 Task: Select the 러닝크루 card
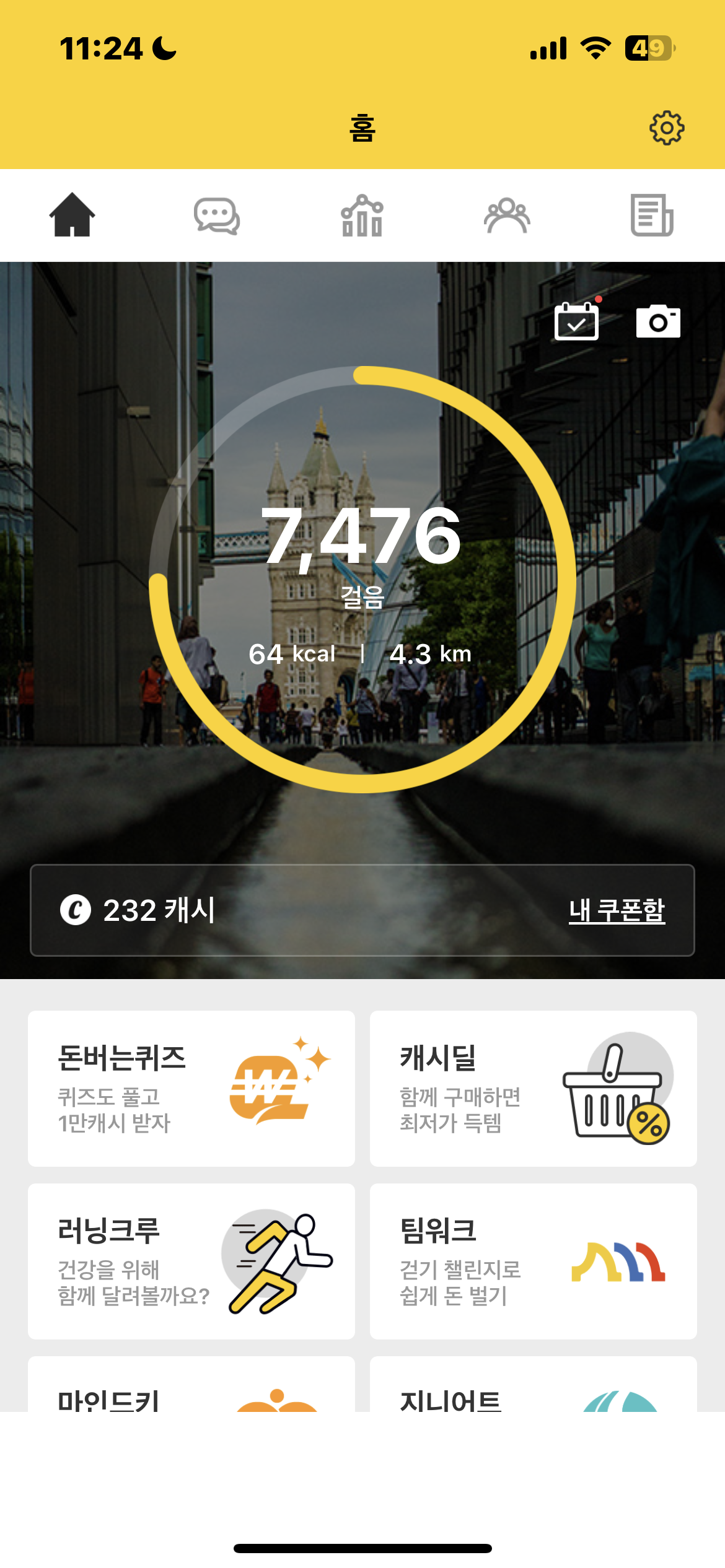[x=191, y=1261]
